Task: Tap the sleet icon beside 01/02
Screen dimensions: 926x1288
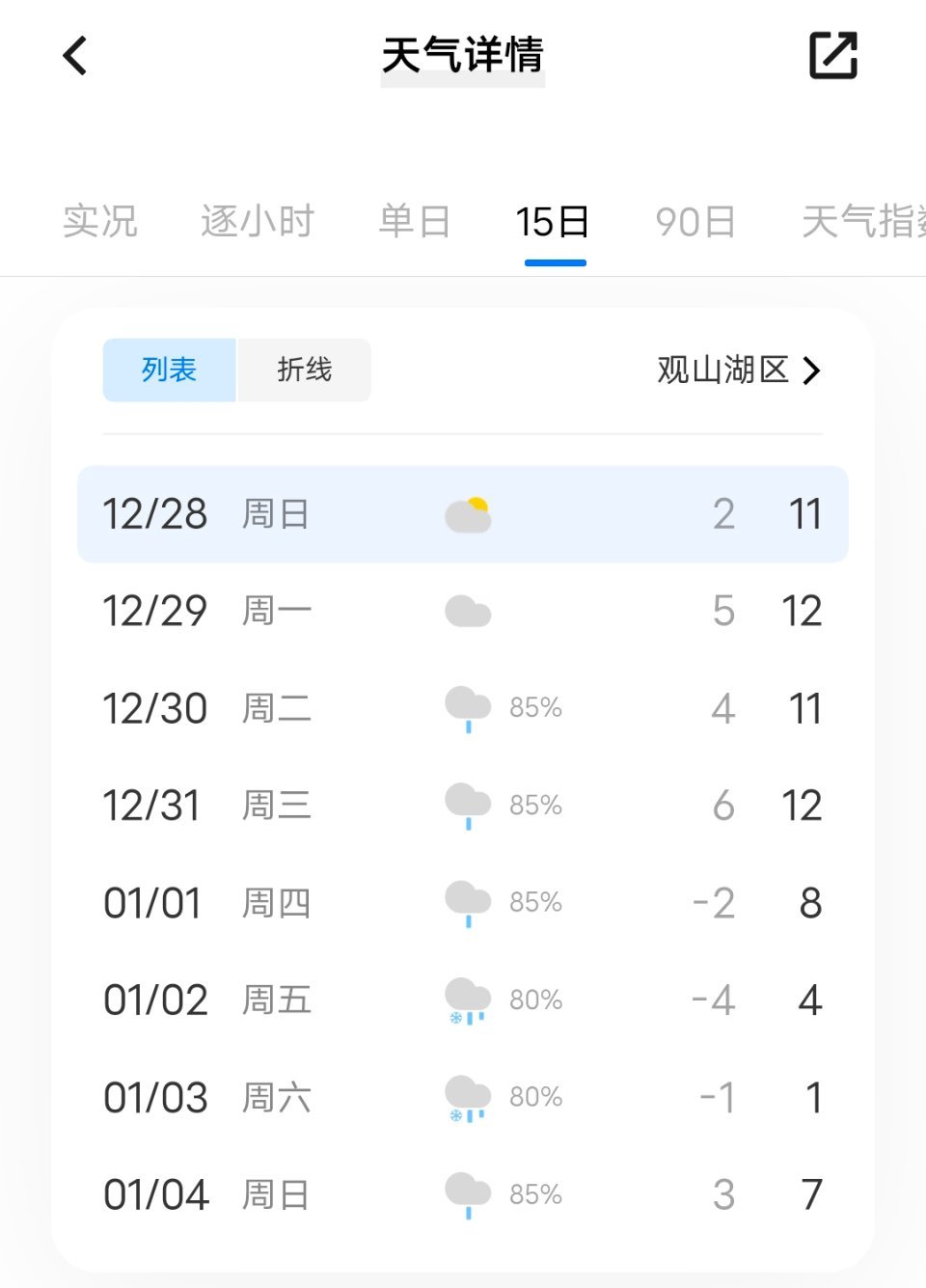Action: pyautogui.click(x=466, y=1000)
